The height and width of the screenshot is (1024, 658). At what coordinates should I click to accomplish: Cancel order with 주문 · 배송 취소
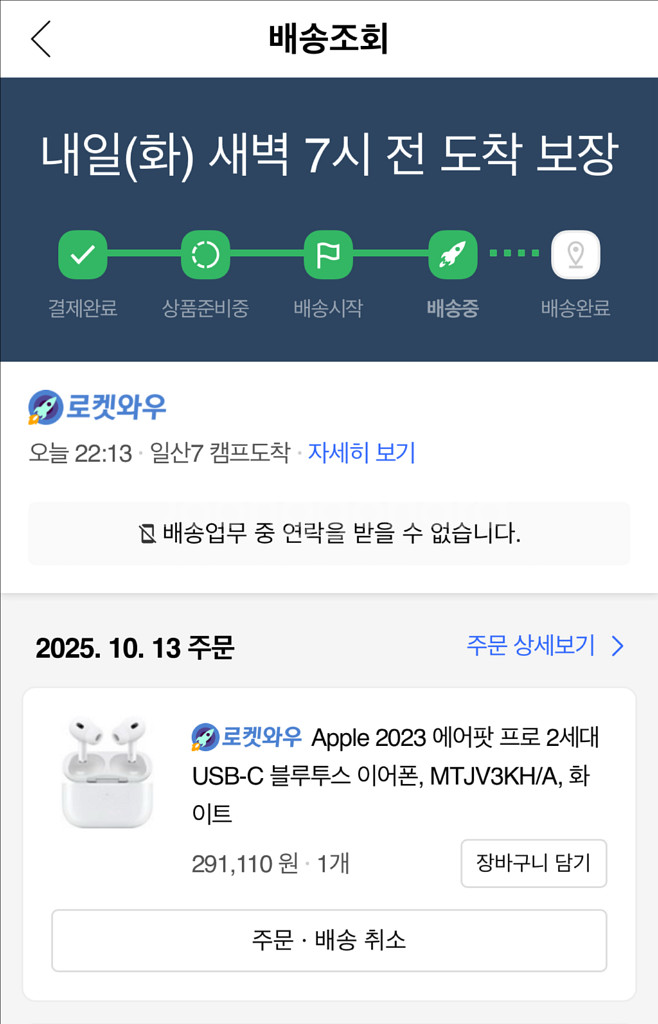(329, 940)
